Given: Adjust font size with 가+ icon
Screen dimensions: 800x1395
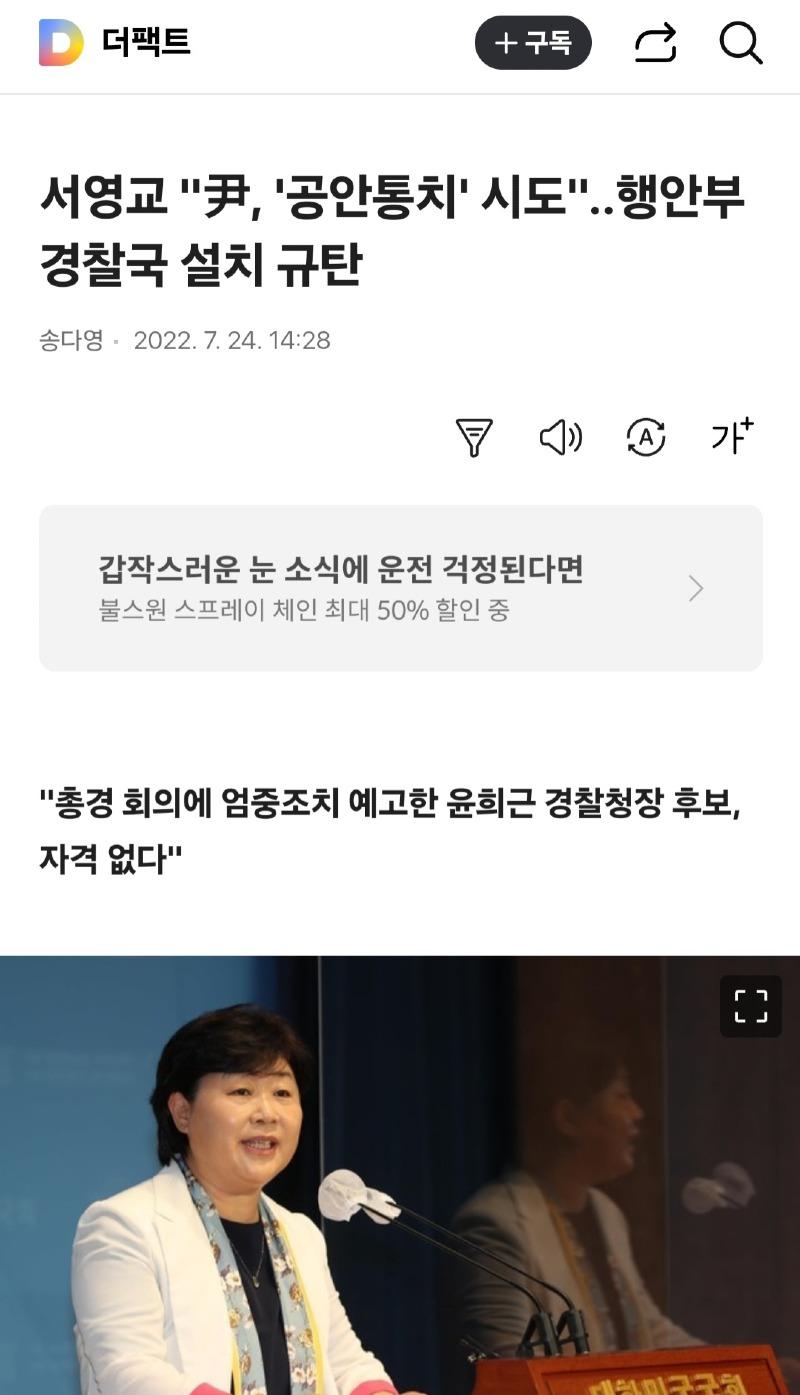Looking at the screenshot, I should pos(731,437).
